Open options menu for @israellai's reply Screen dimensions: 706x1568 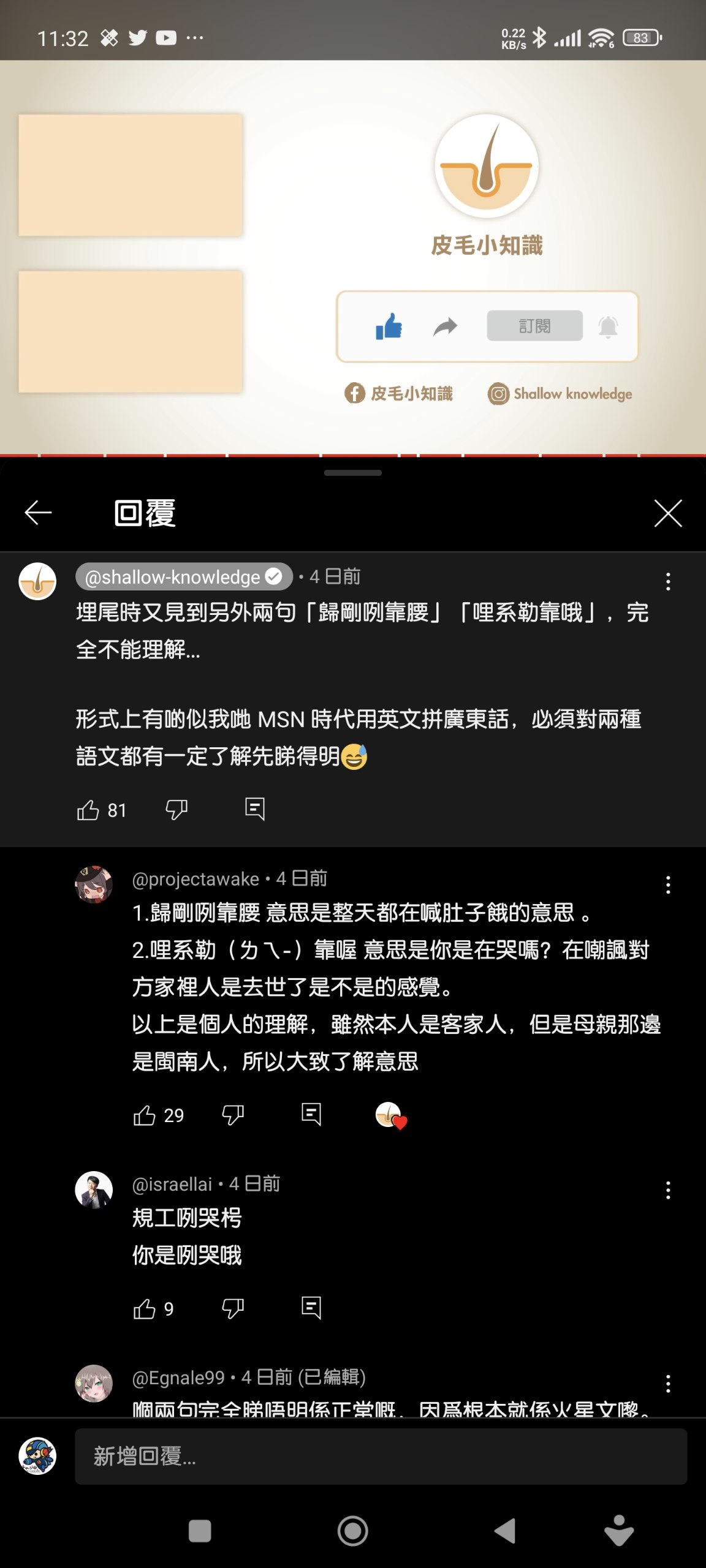pos(668,1190)
